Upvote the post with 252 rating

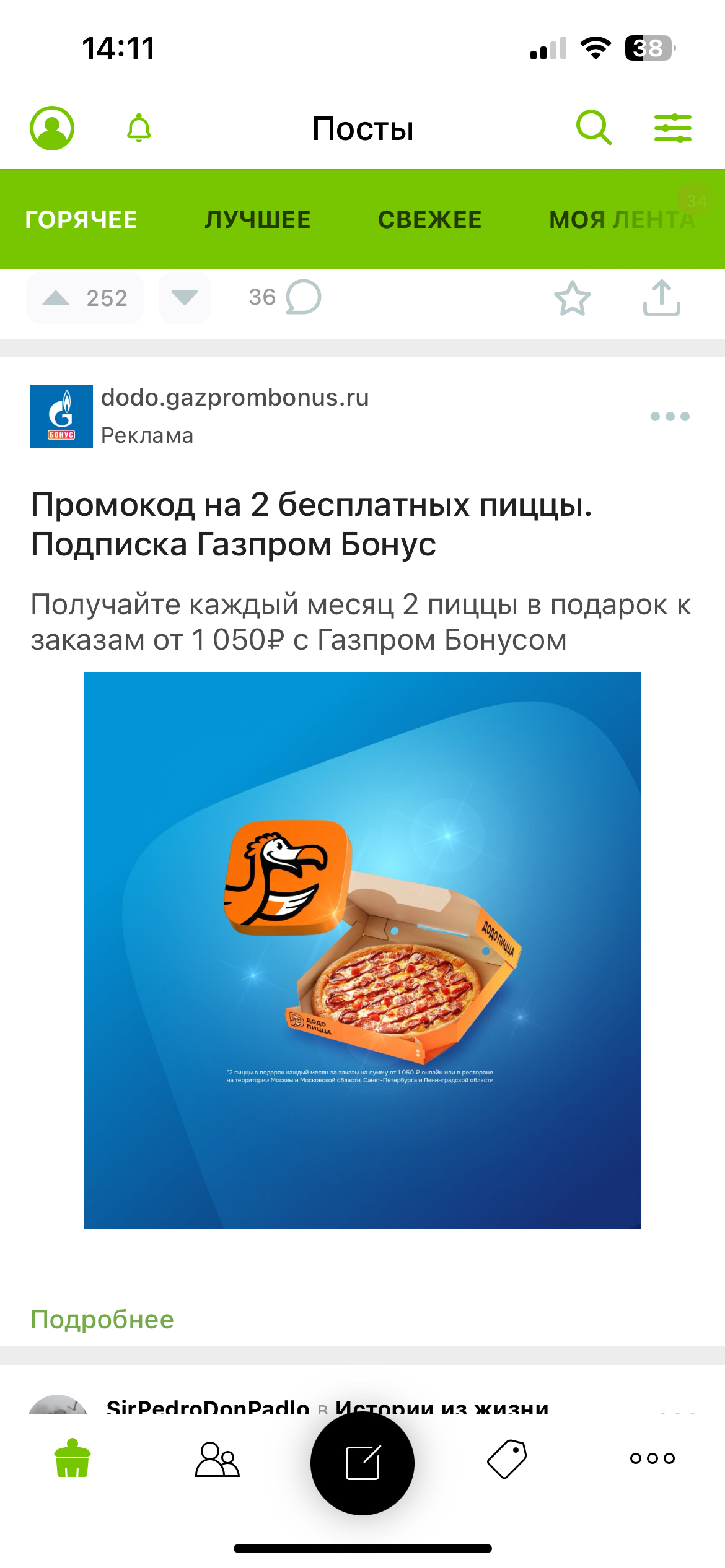pos(56,298)
